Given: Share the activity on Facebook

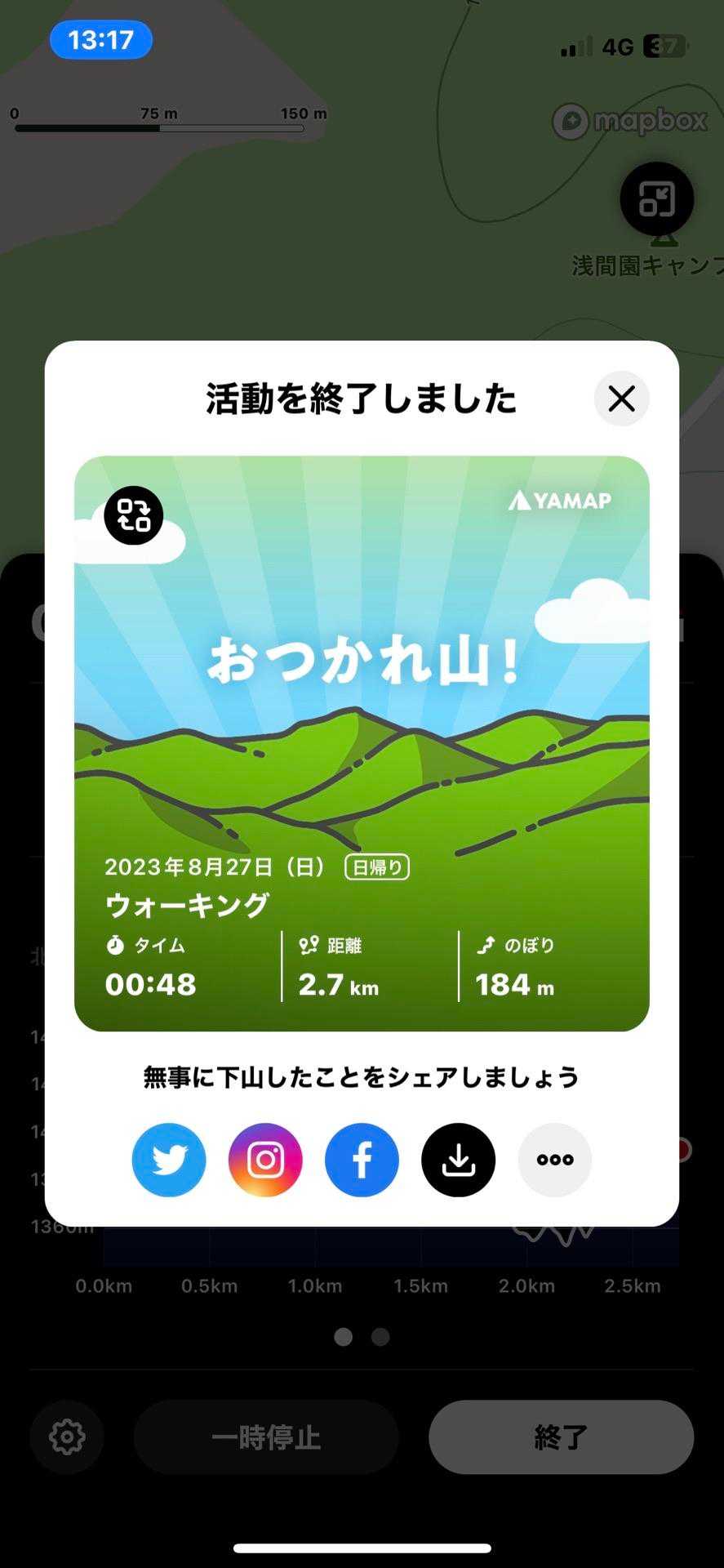Looking at the screenshot, I should (362, 1160).
